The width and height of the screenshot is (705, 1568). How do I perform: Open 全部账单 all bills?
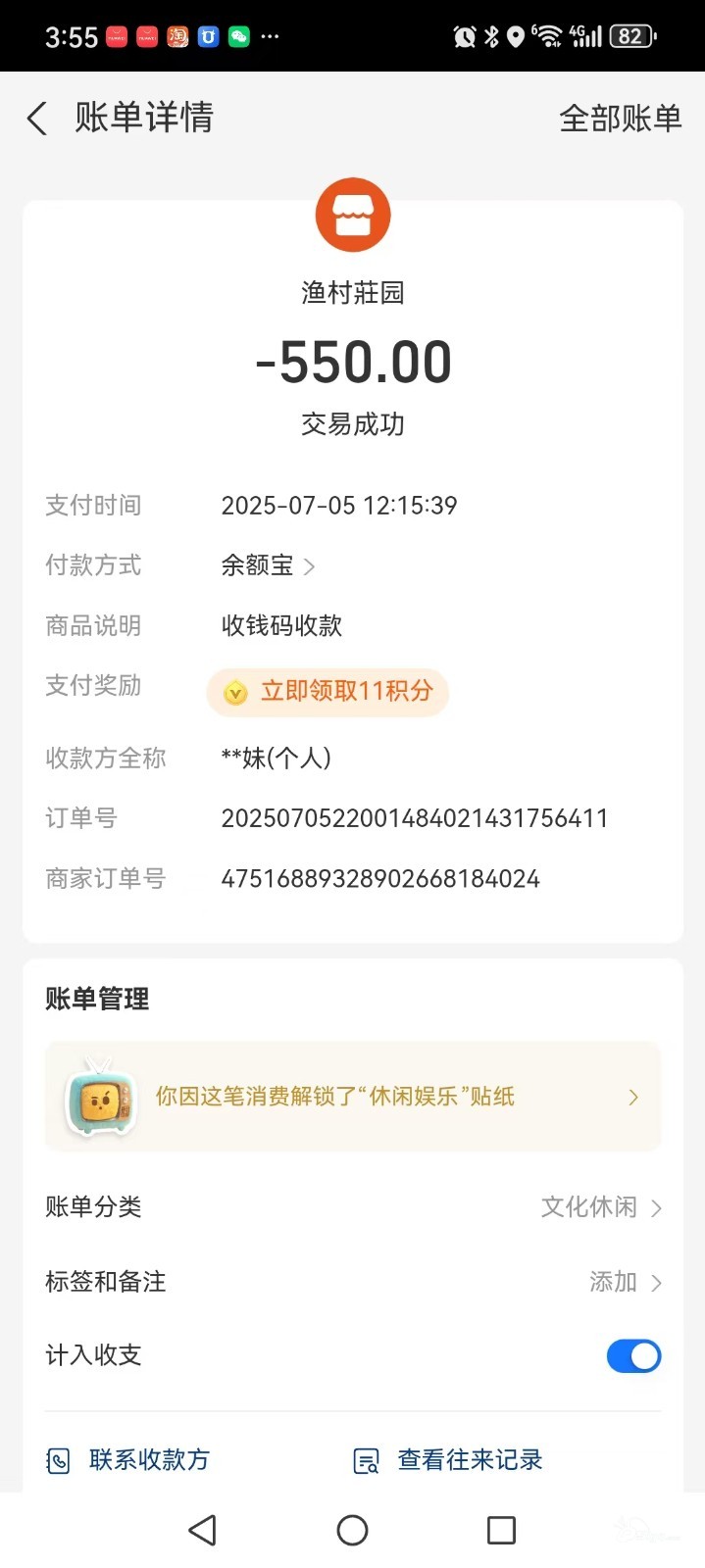620,119
